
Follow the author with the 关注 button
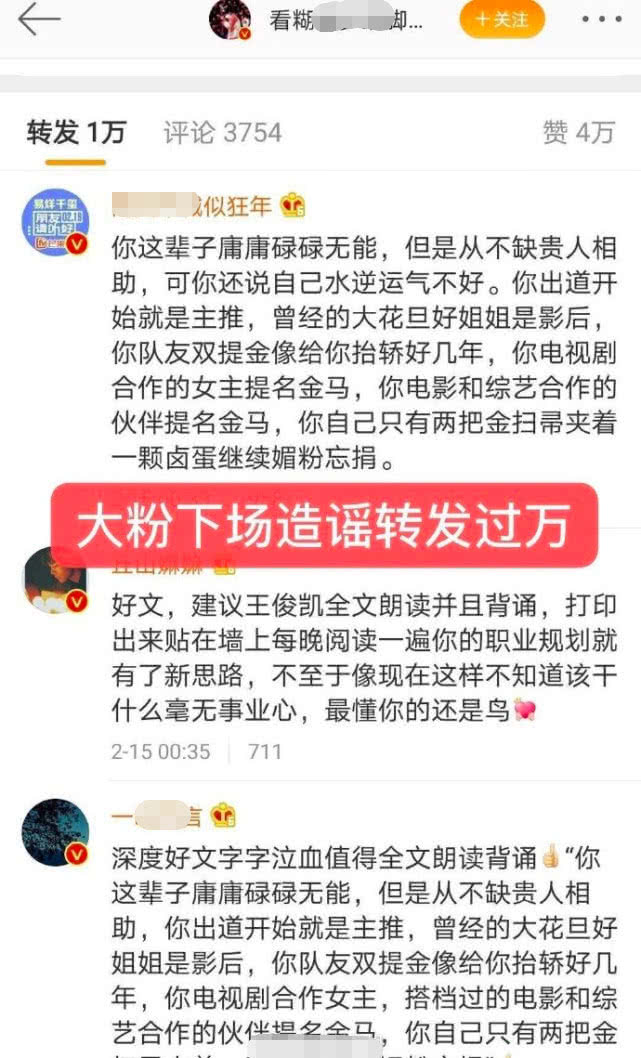[x=501, y=19]
